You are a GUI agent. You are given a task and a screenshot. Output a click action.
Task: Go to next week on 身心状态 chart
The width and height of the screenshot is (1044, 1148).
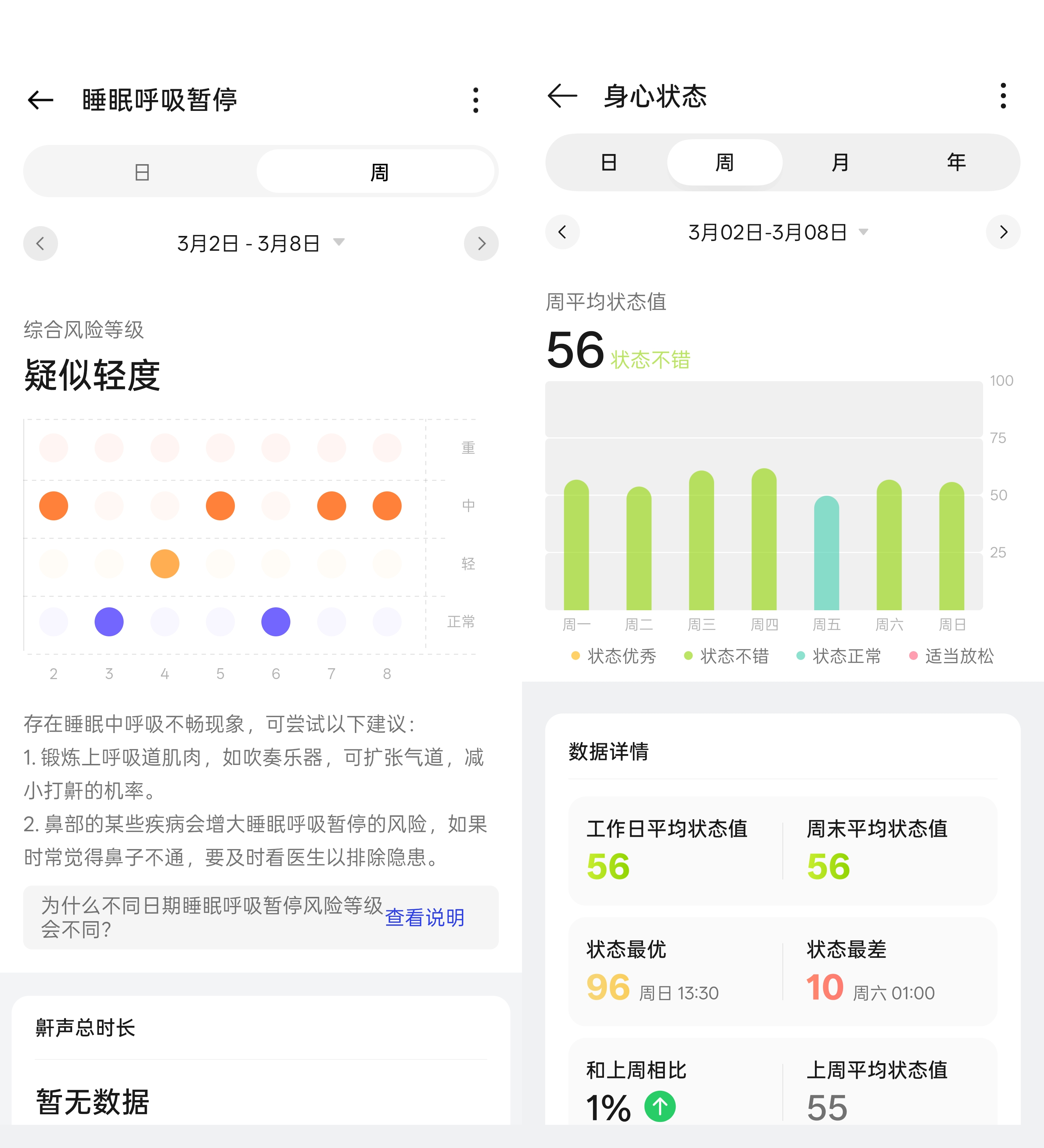[1003, 232]
